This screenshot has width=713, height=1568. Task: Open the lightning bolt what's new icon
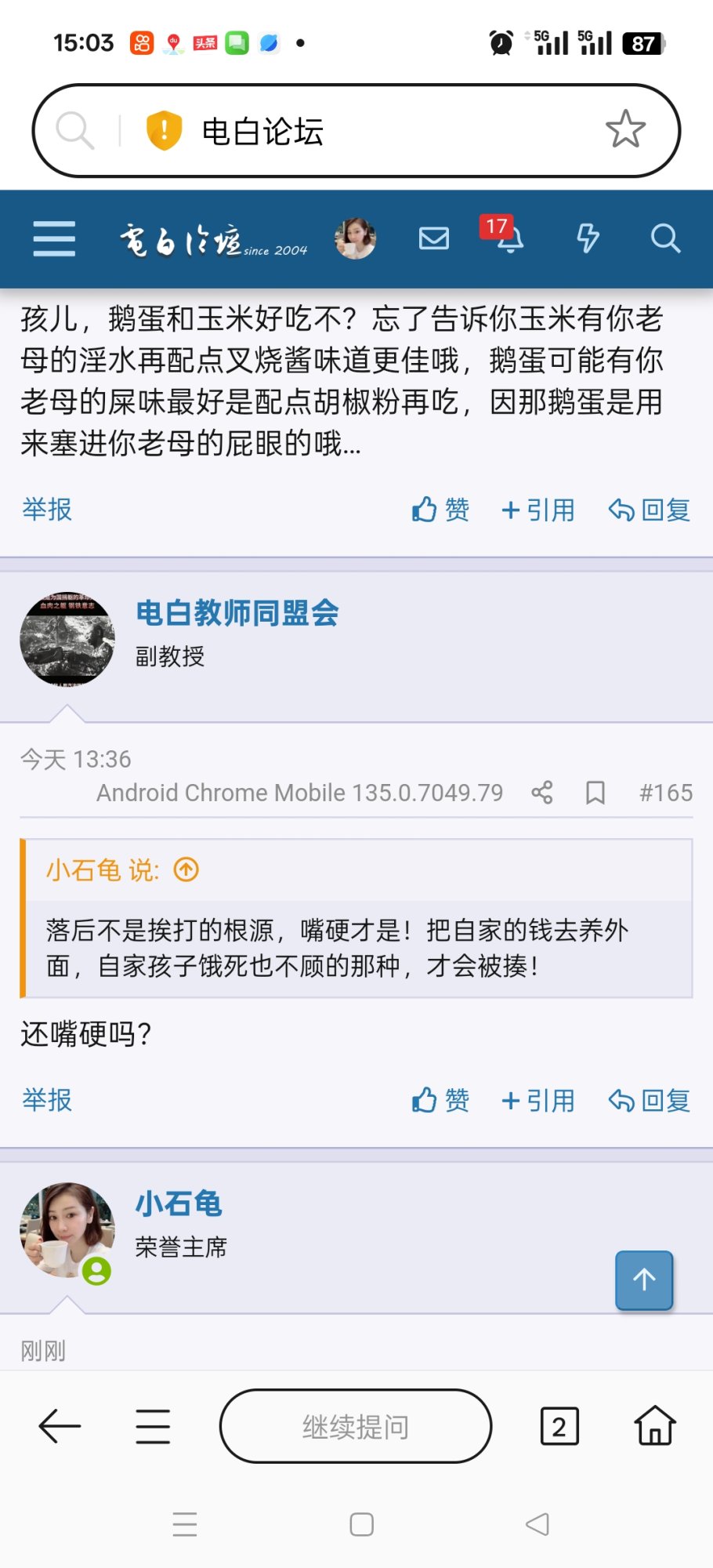[x=588, y=238]
